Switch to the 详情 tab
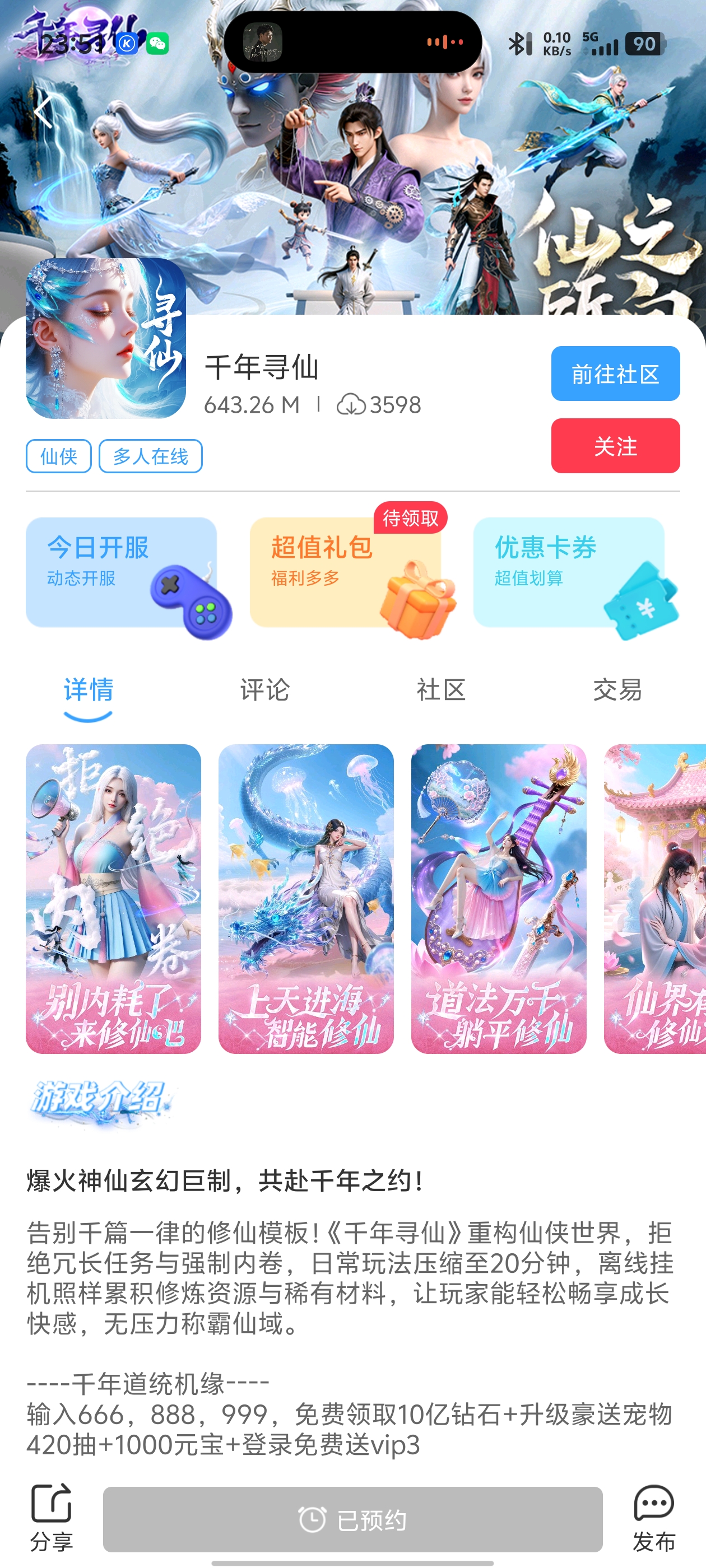Image resolution: width=706 pixels, height=1568 pixels. tap(89, 691)
